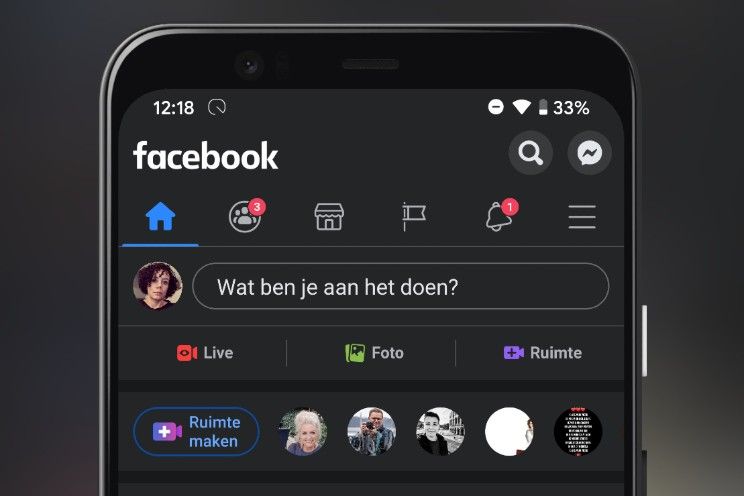Open the hamburger menu tab

[582, 216]
